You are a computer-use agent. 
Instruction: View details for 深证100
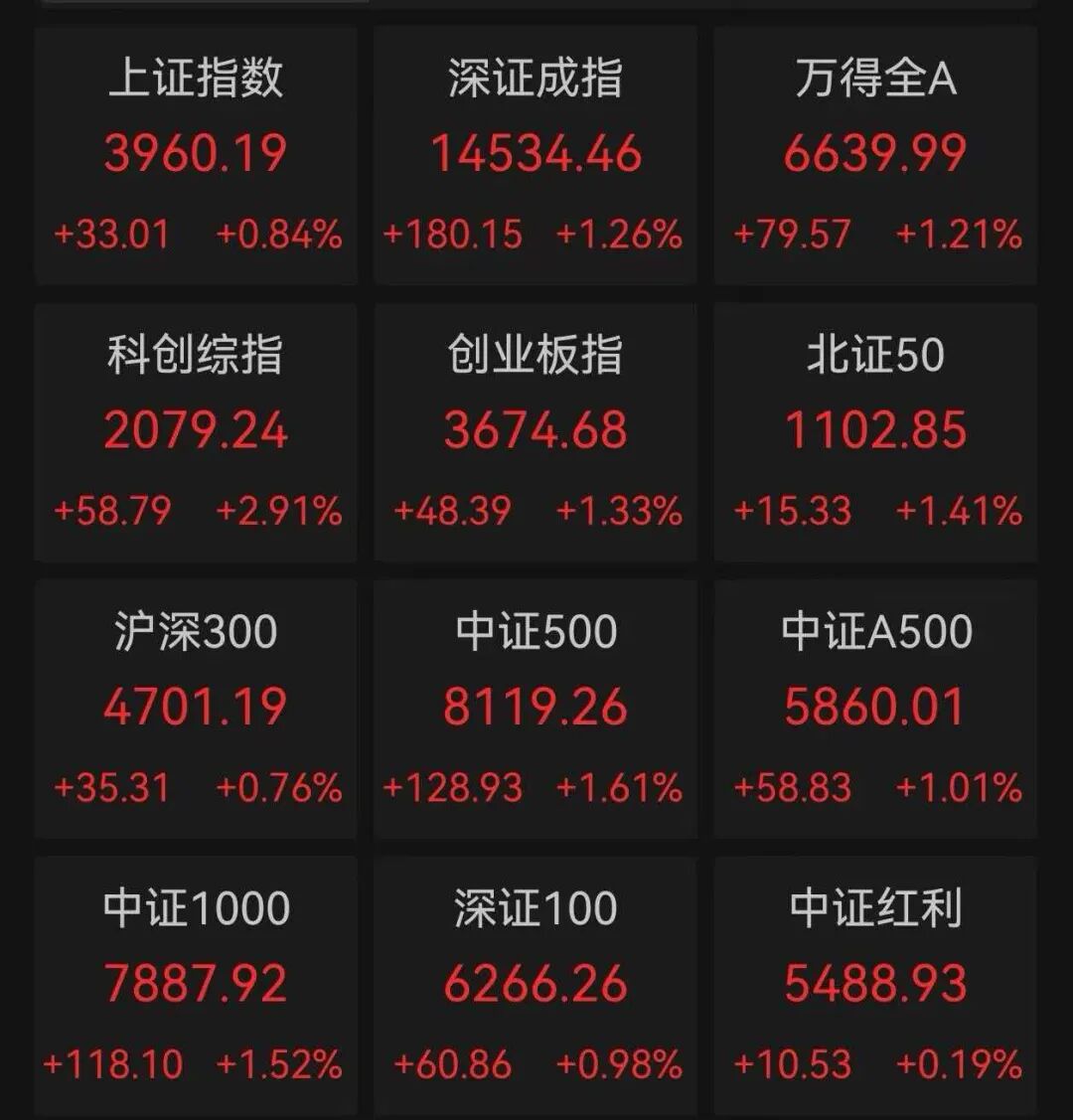536,987
